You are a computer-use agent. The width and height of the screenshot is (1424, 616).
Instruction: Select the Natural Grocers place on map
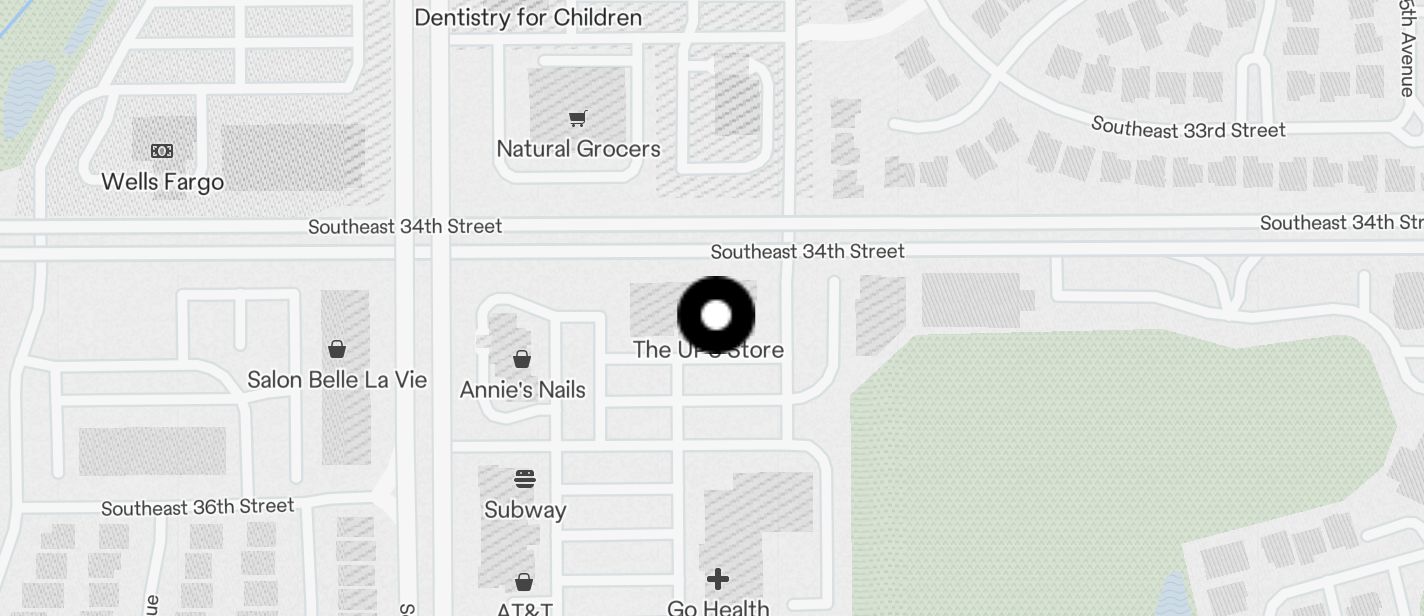577,120
